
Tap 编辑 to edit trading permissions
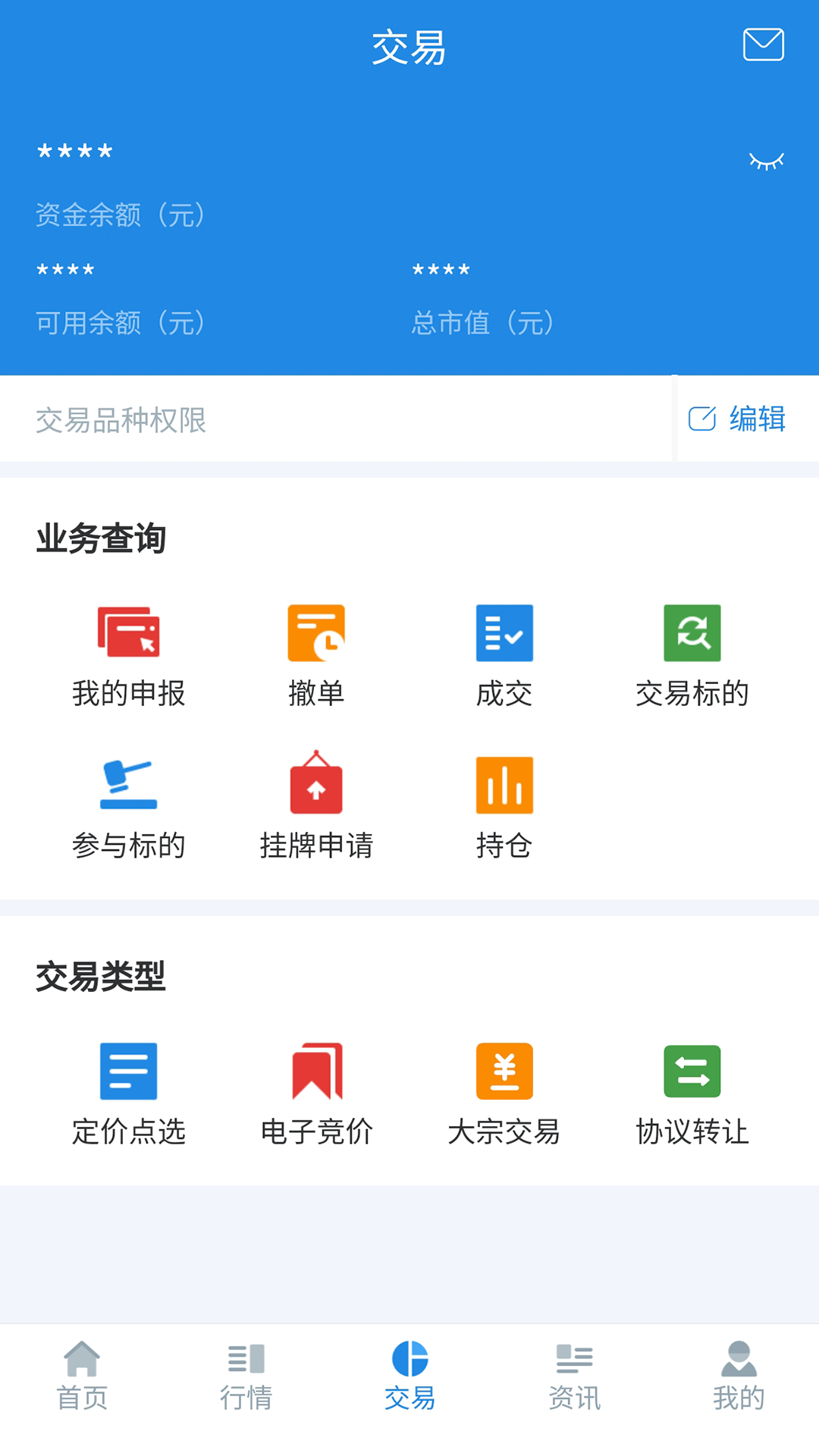(x=737, y=419)
